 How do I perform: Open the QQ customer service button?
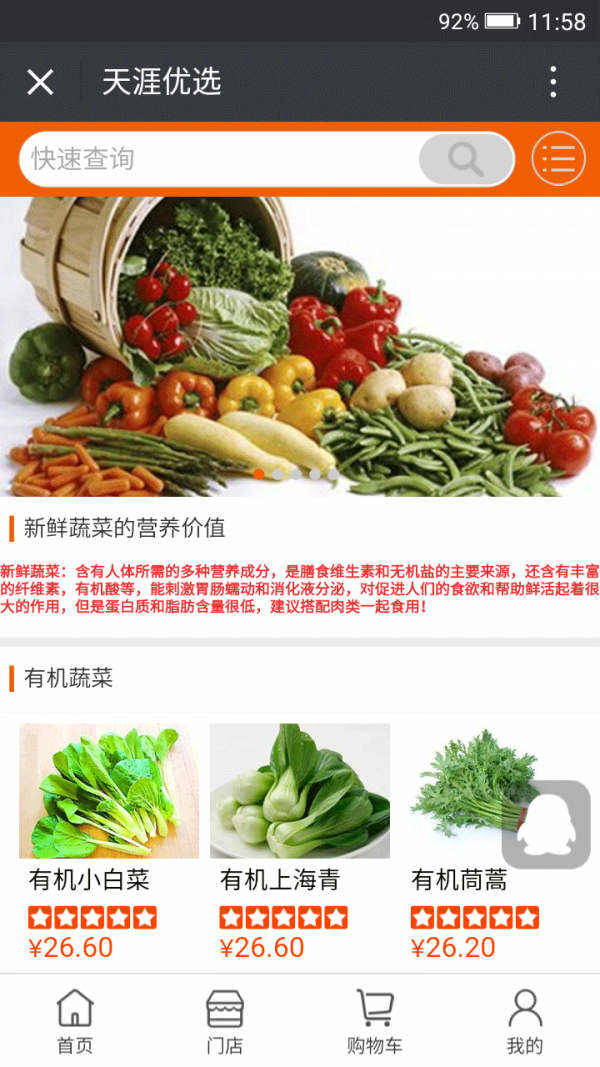coord(546,824)
